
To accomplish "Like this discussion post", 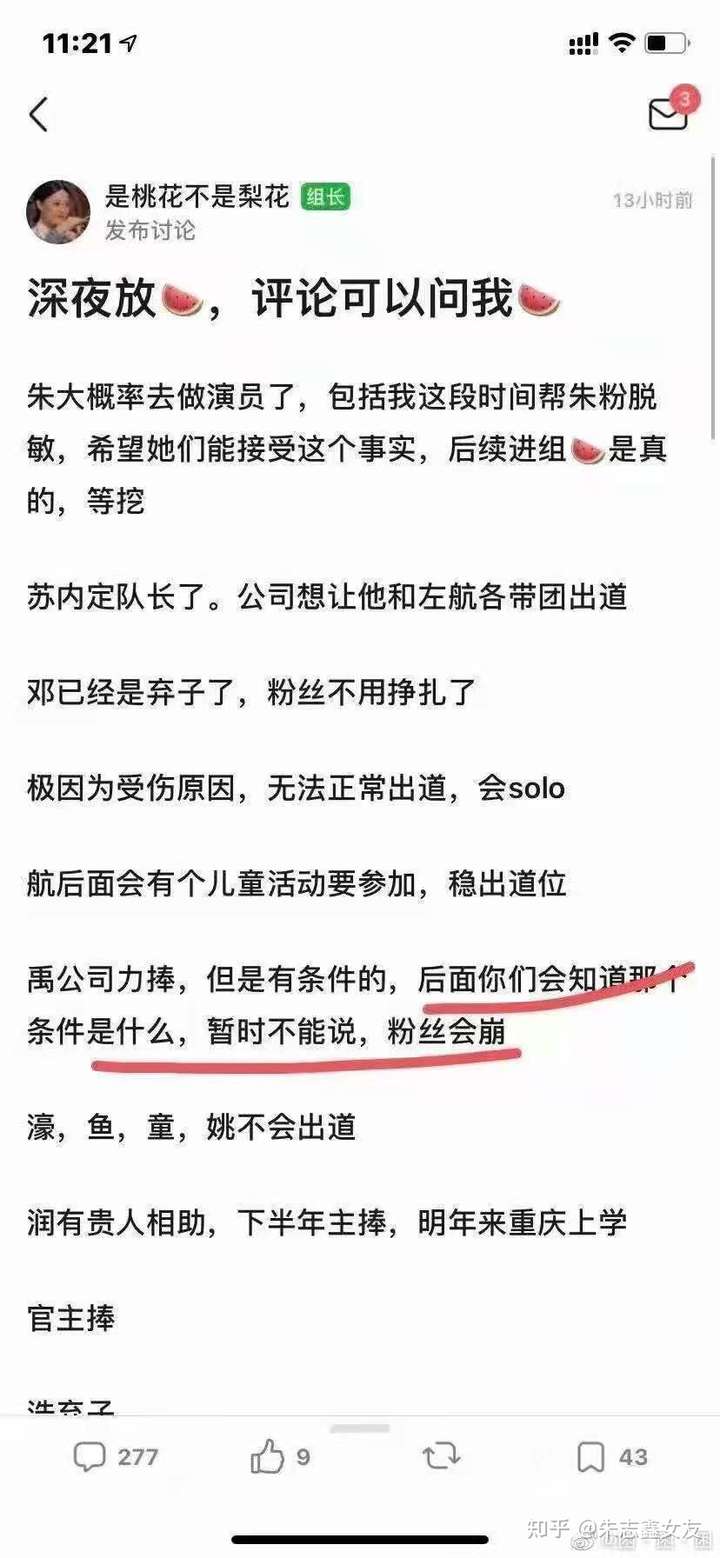I will pyautogui.click(x=281, y=1457).
